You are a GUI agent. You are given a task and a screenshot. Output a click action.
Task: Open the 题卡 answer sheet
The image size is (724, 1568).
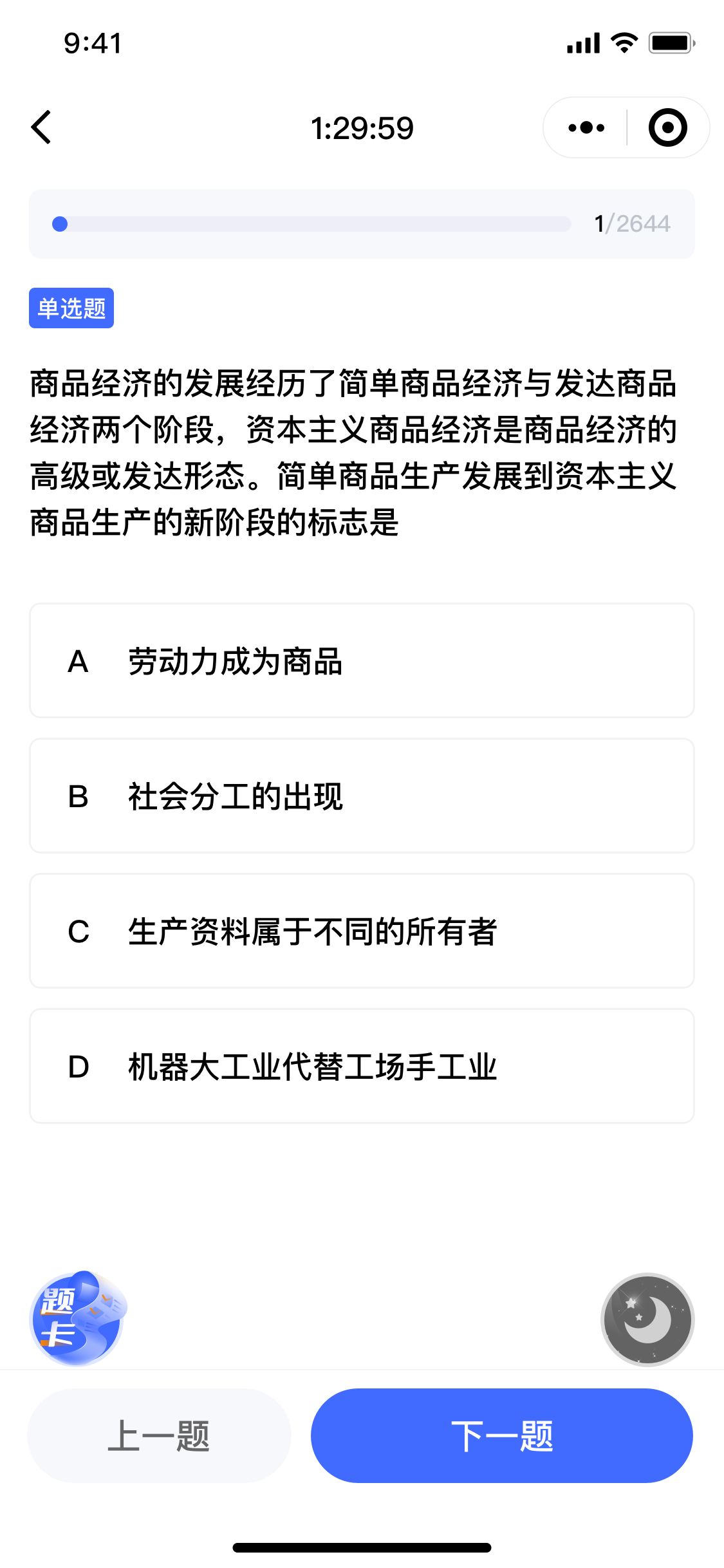78,1318
